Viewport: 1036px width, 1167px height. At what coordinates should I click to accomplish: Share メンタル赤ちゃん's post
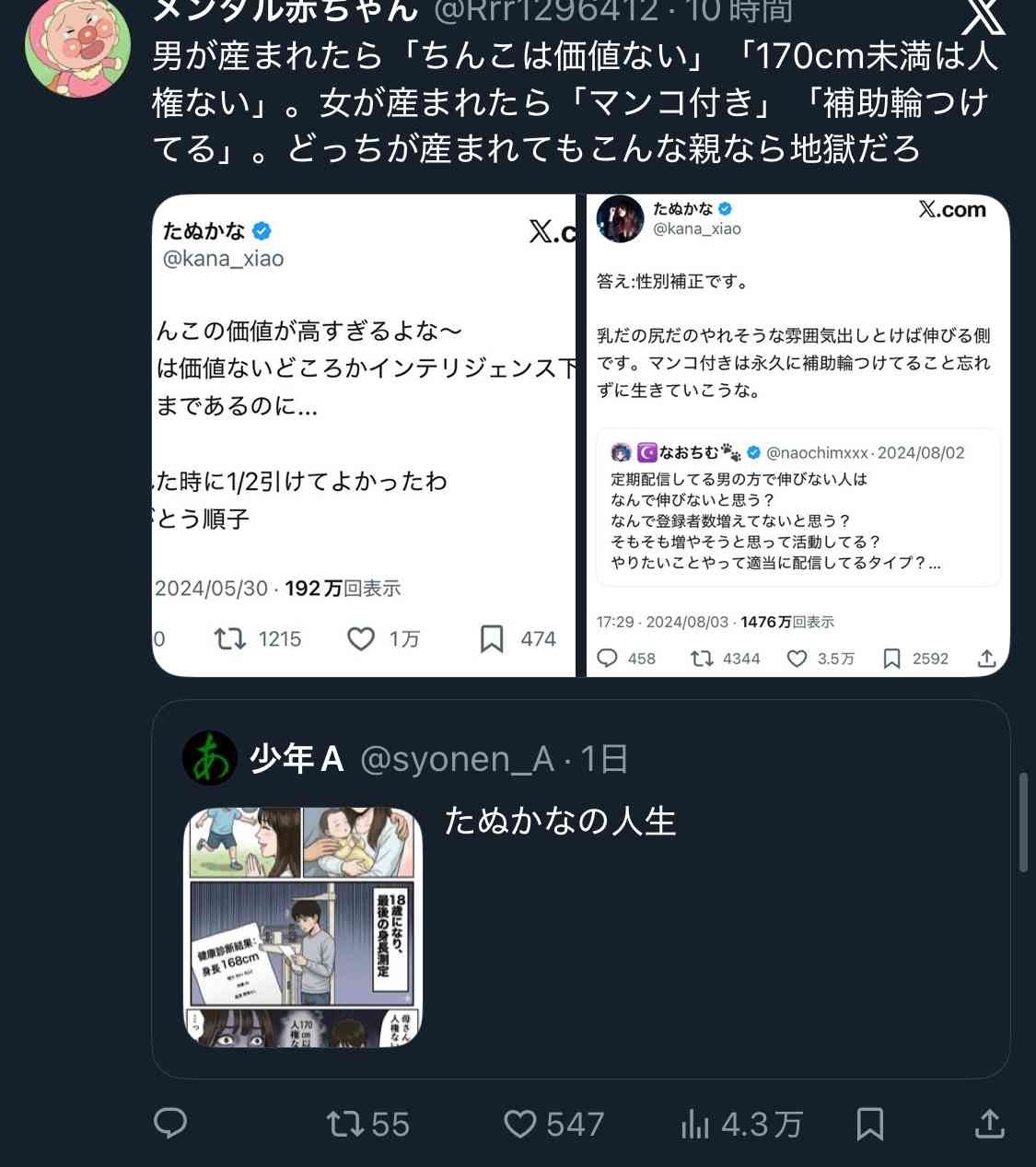pyautogui.click(x=988, y=1124)
